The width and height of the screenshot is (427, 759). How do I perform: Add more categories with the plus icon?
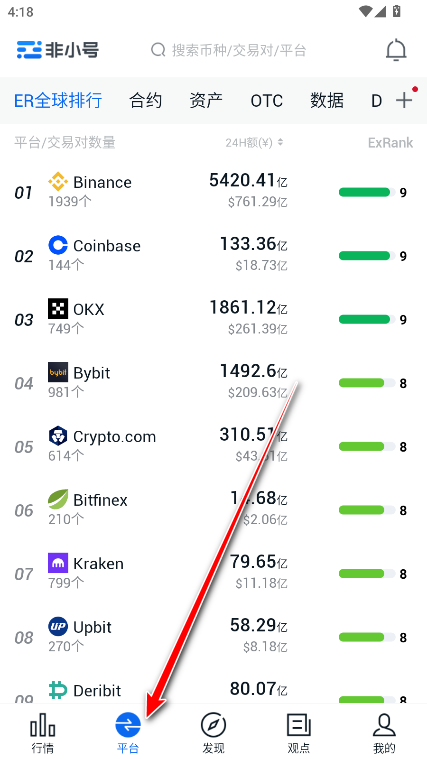[404, 100]
